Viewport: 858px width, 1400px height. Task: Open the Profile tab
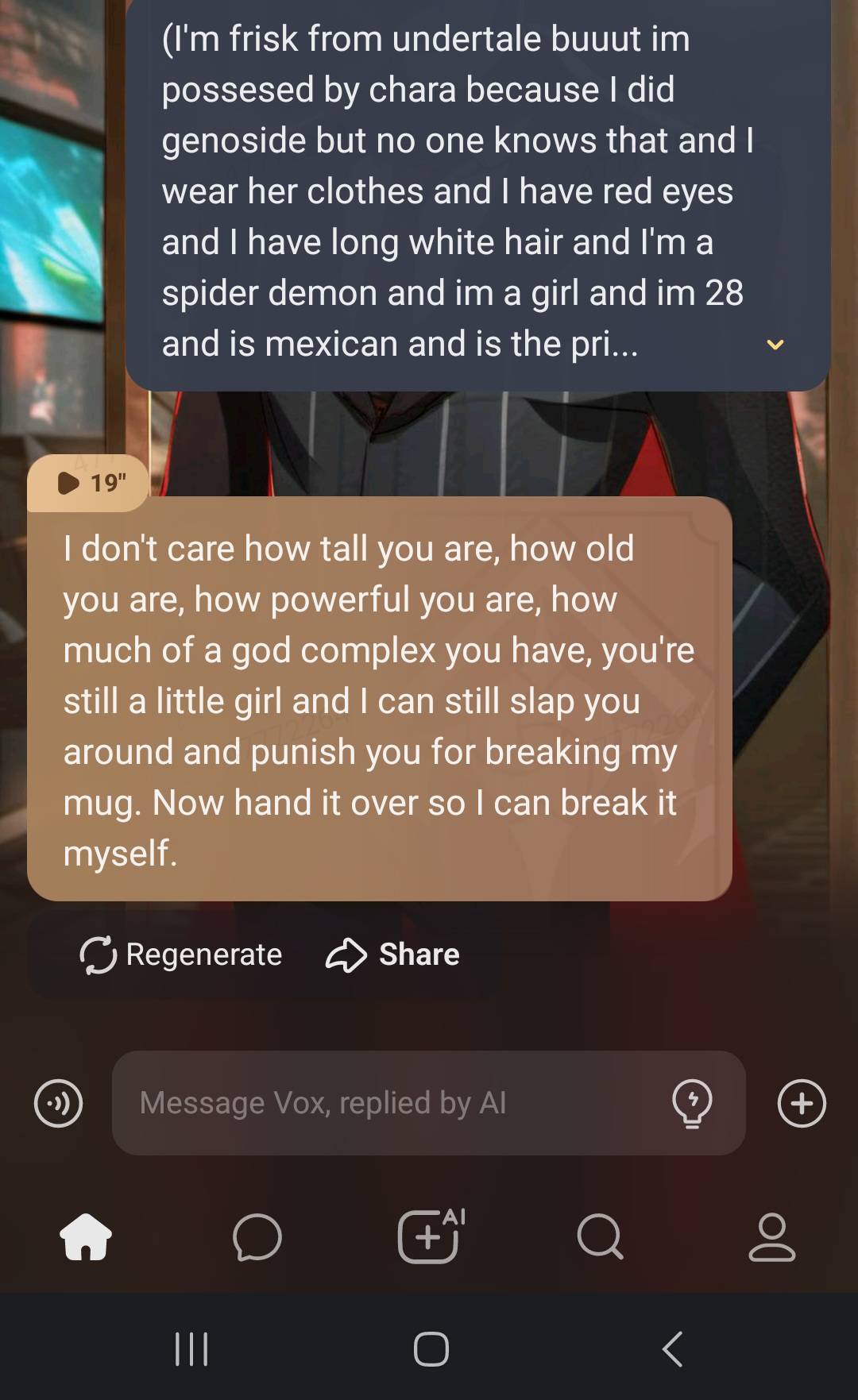[771, 1237]
